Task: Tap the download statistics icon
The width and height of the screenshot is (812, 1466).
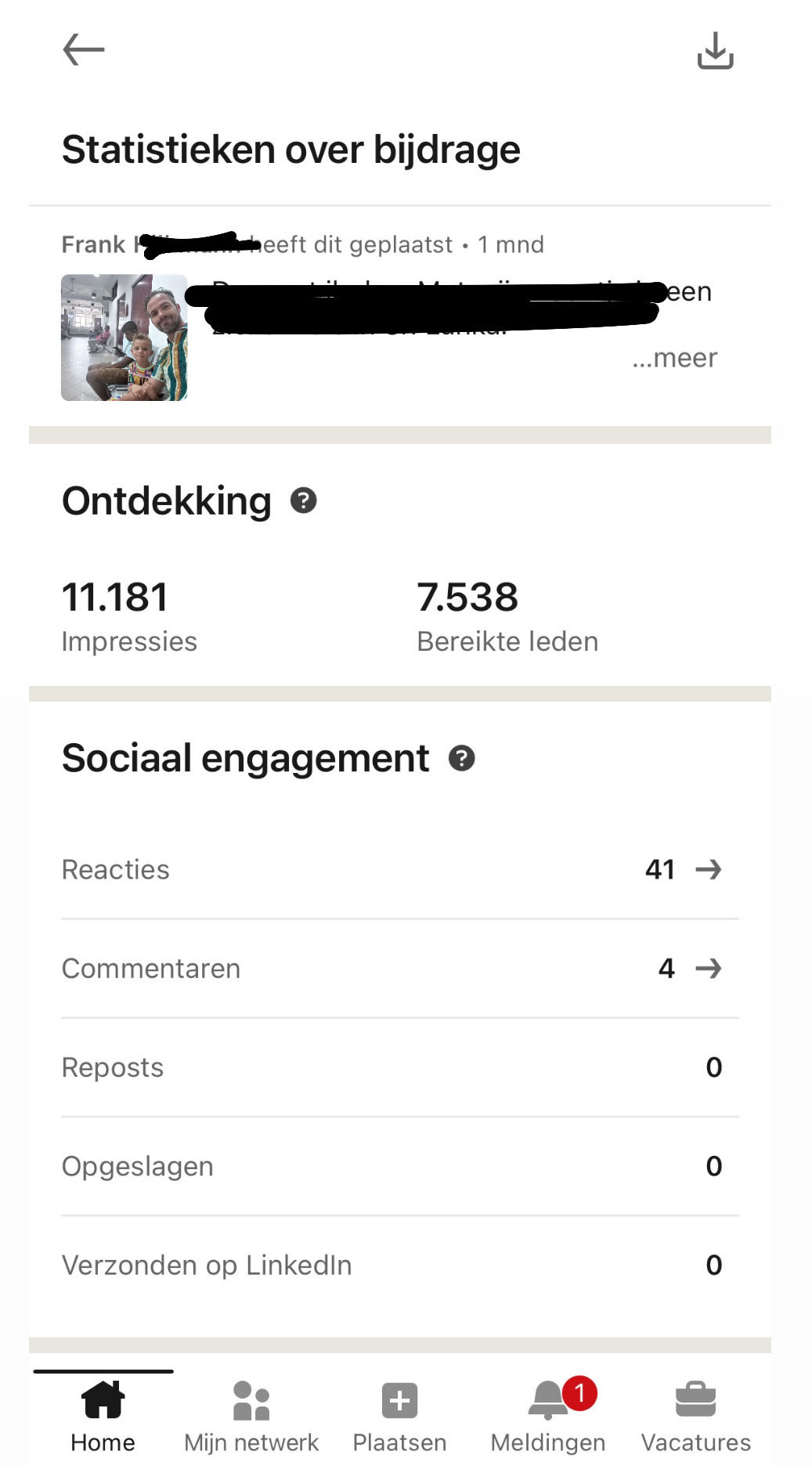Action: point(715,51)
